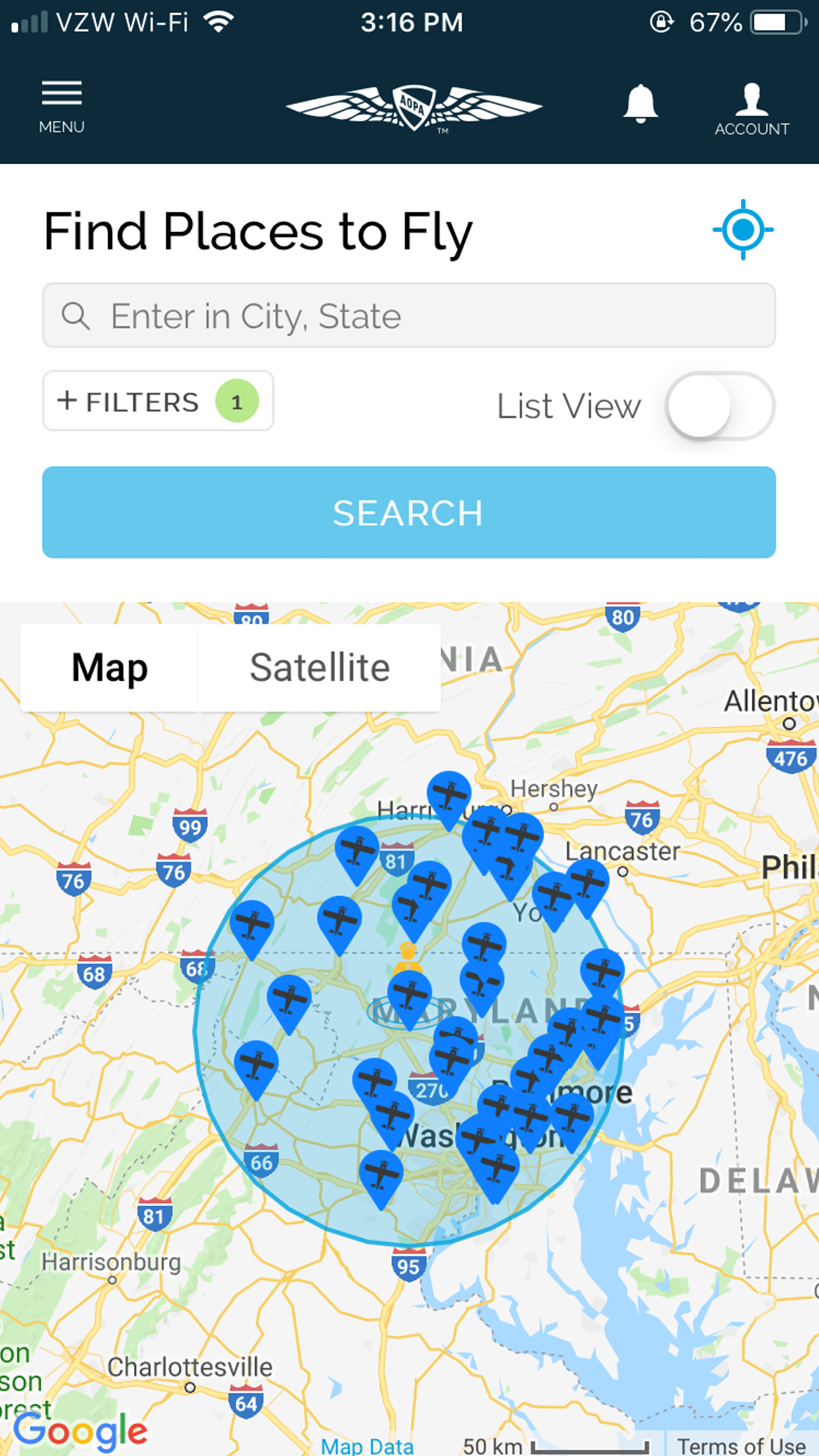This screenshot has width=819, height=1456.
Task: Switch to Satellite map view
Action: point(319,667)
